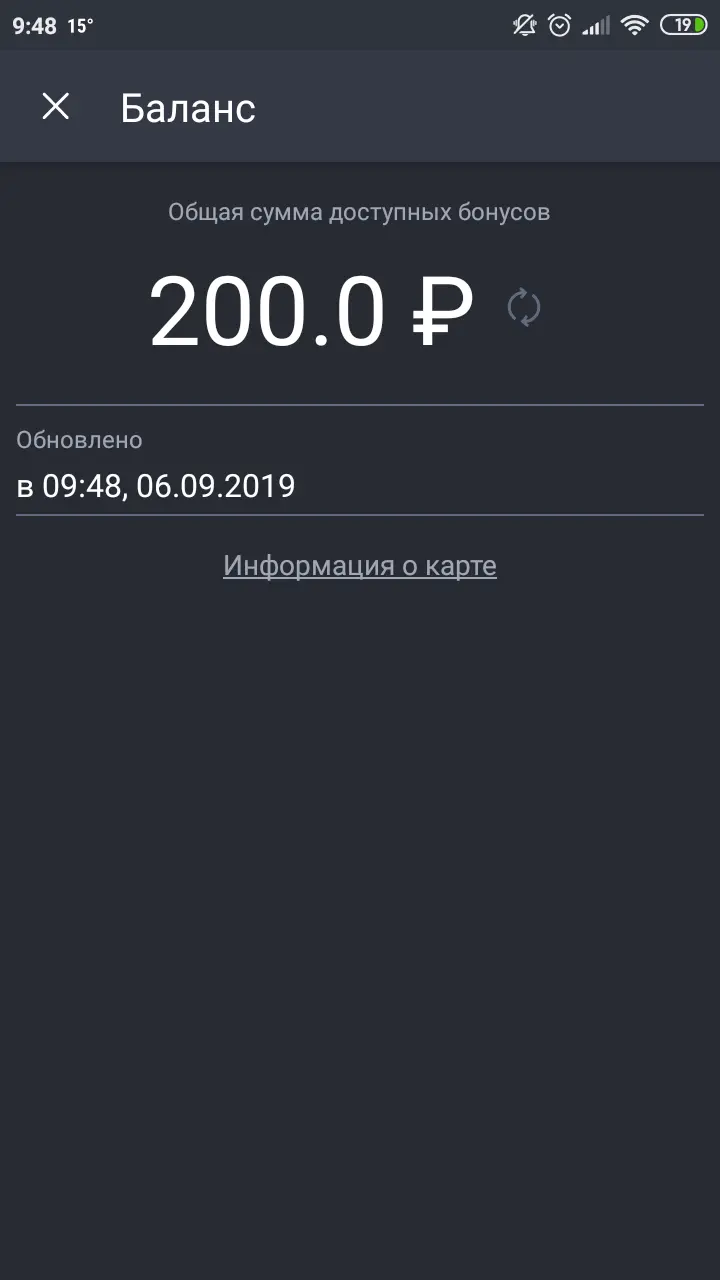The image size is (720, 1280).
Task: Open the Информация о карте link
Action: point(360,566)
